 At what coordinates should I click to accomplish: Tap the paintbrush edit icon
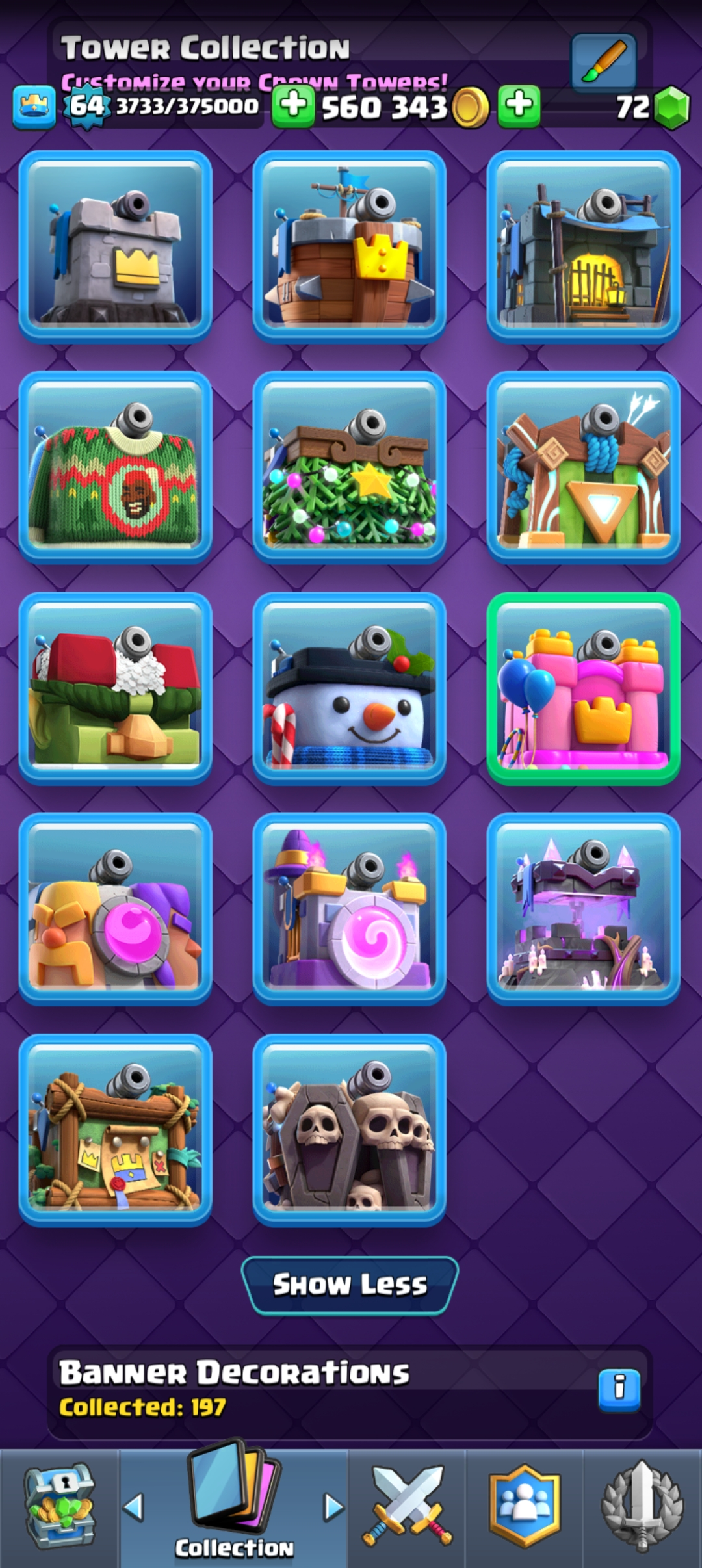click(x=603, y=62)
